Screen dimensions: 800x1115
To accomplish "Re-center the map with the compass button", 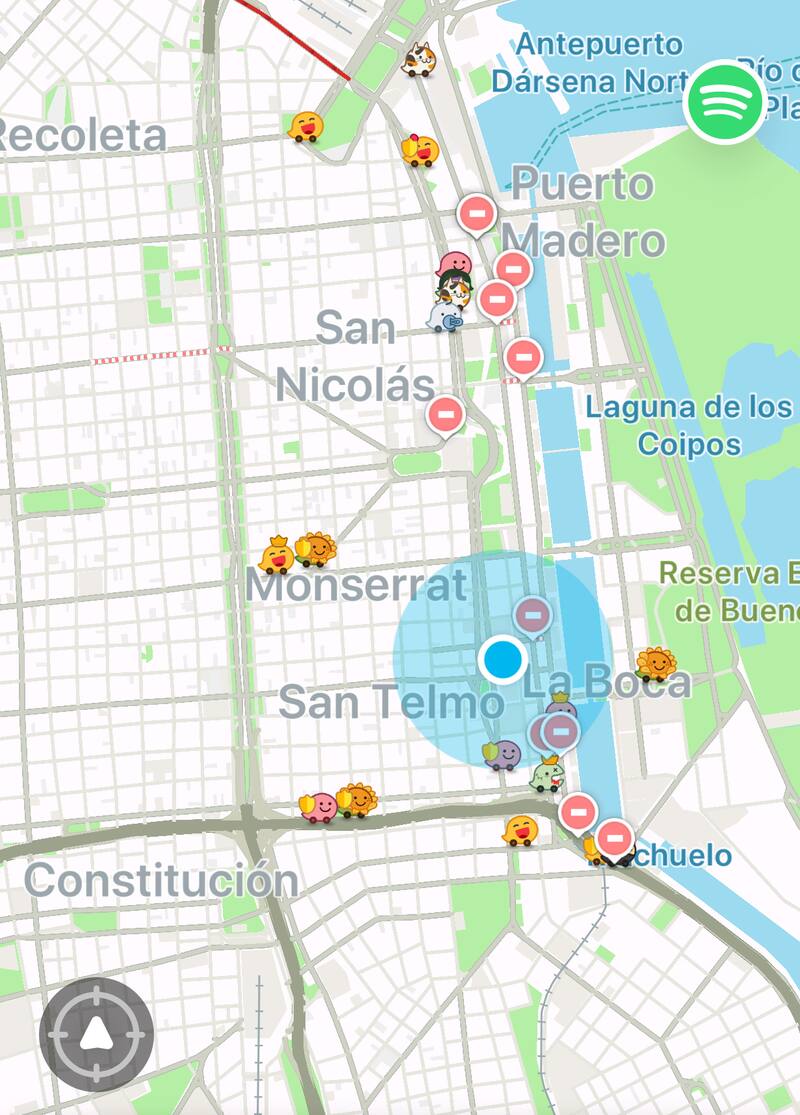I will click(96, 1034).
